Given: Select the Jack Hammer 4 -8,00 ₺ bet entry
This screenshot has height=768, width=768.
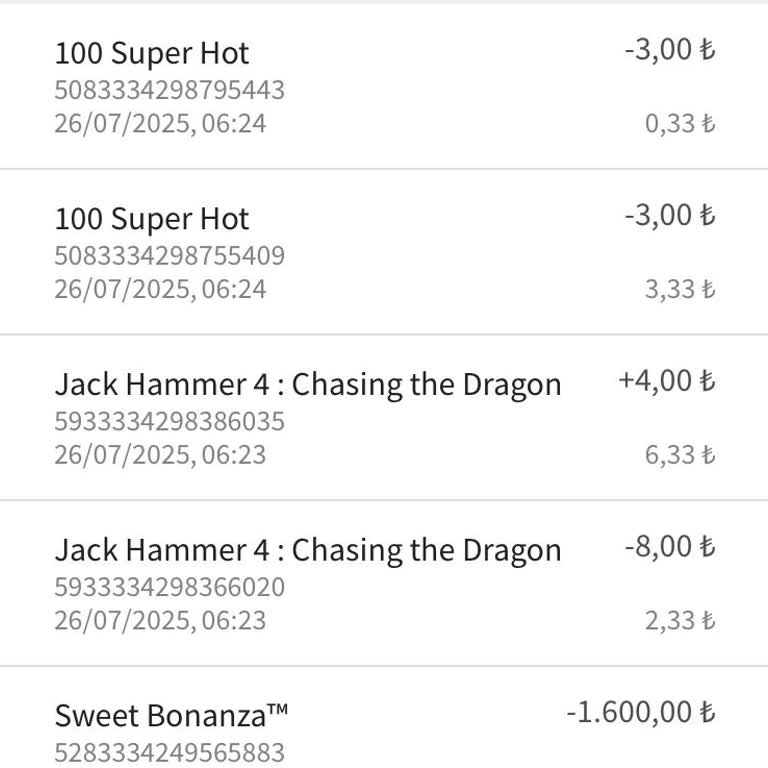Looking at the screenshot, I should click(x=384, y=584).
